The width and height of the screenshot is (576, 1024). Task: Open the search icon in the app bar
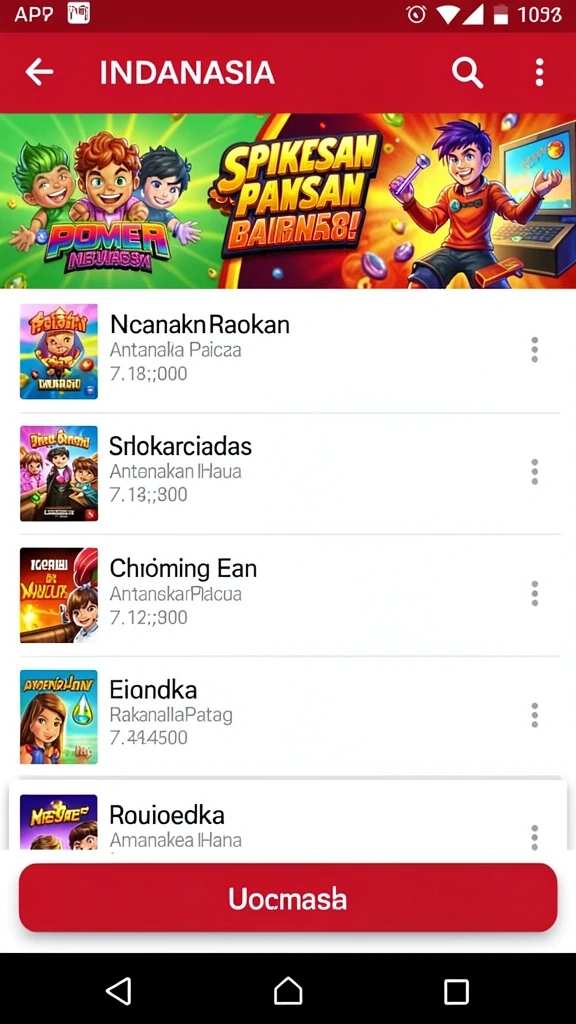(x=468, y=72)
